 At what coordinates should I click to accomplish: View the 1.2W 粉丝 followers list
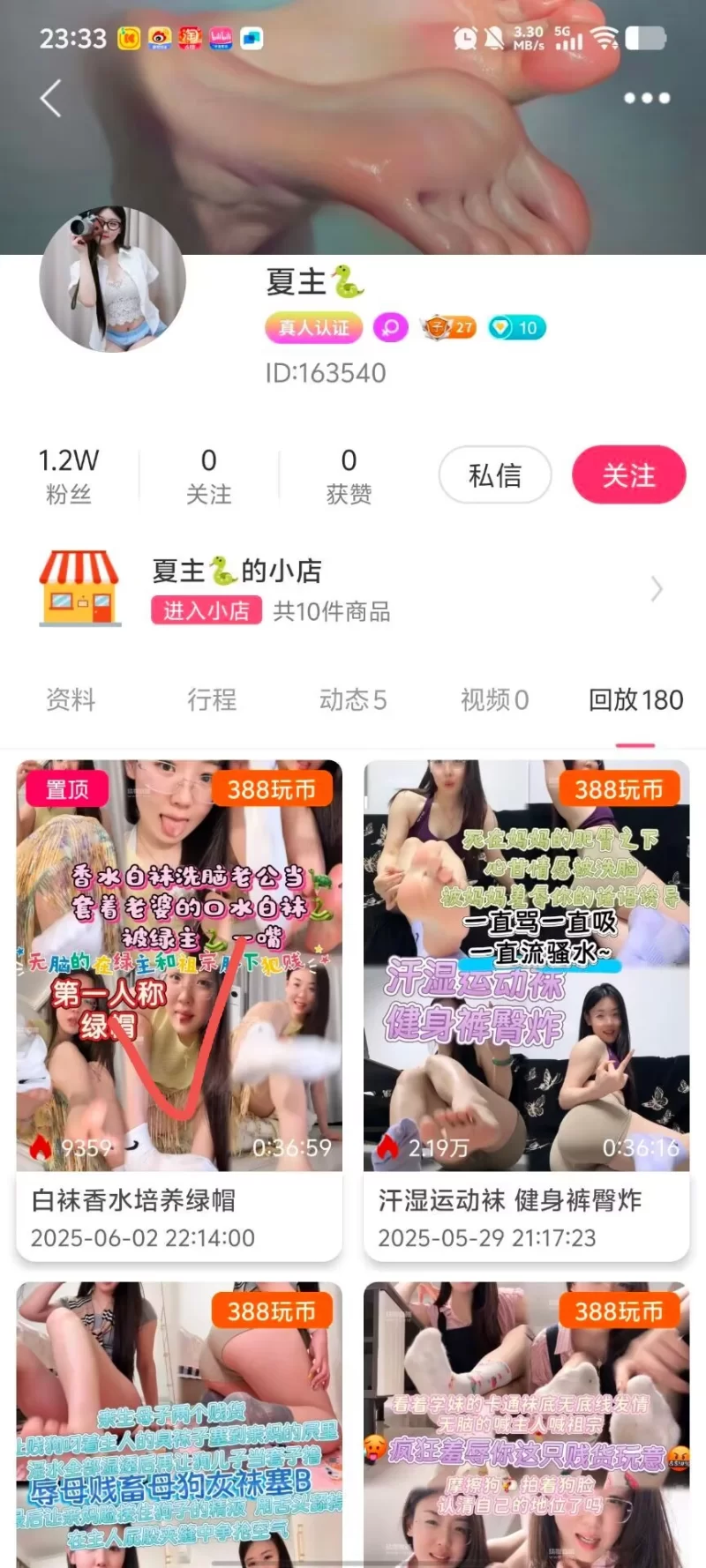[69, 475]
